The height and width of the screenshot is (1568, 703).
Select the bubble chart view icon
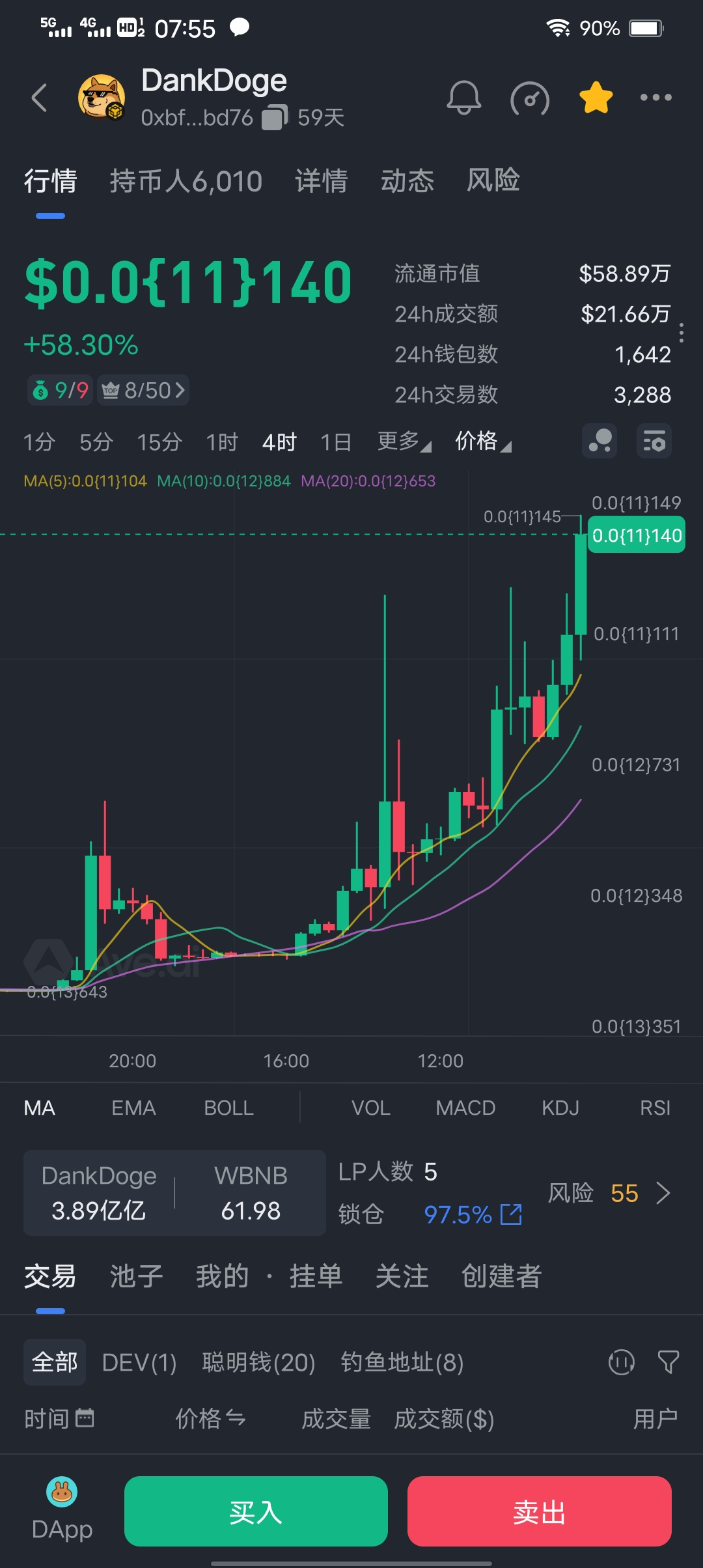pos(598,441)
